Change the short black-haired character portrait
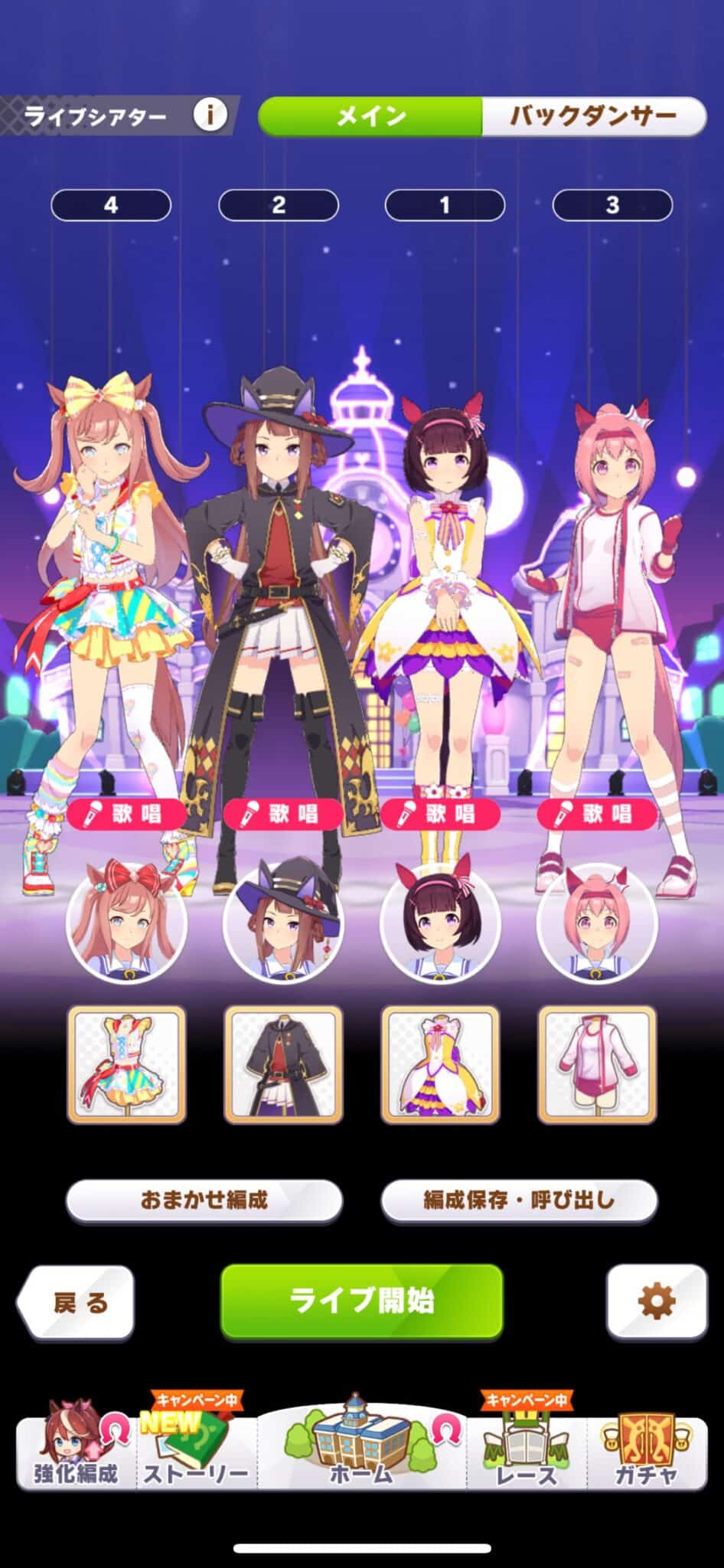 tap(440, 923)
